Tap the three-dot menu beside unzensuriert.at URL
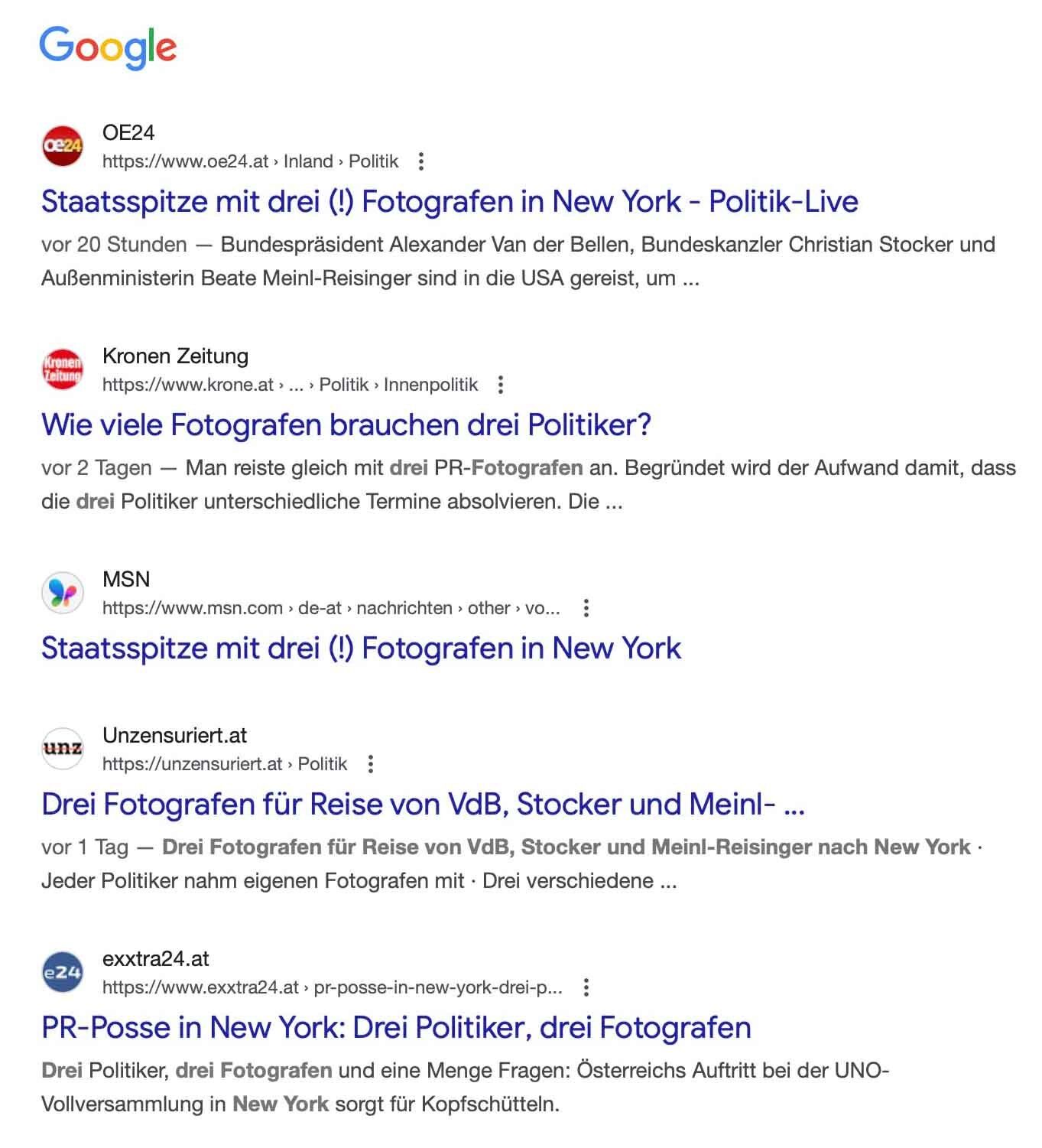Screen dimensions: 1042x1148 pos(371,764)
